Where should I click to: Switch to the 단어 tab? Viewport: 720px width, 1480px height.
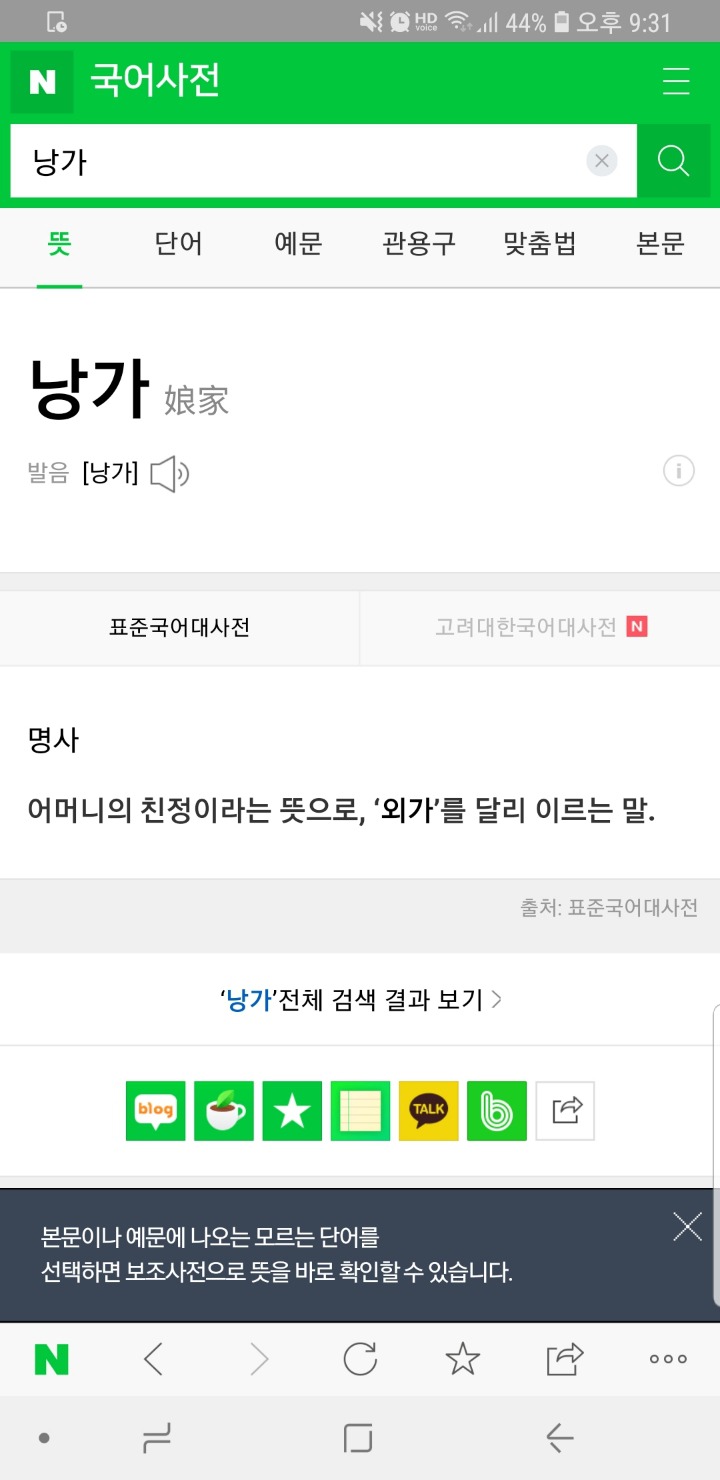[x=179, y=244]
